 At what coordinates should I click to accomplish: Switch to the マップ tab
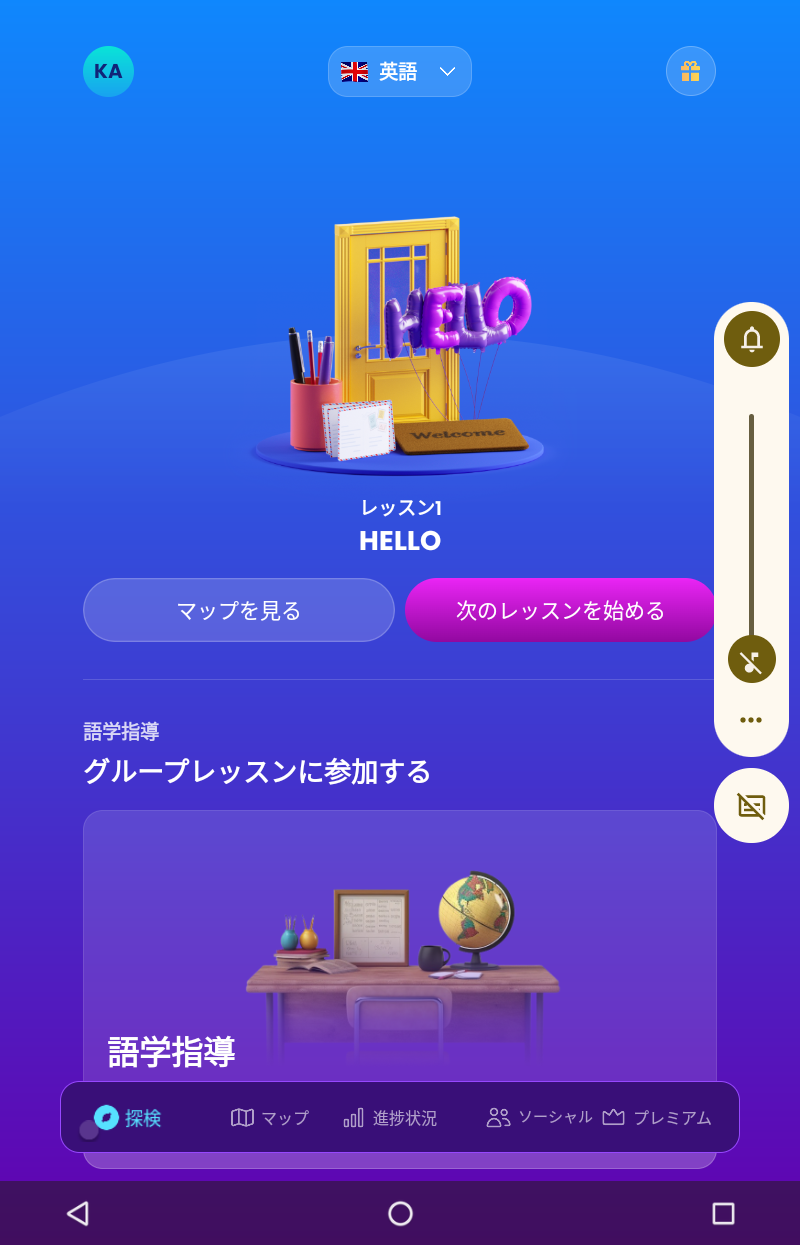[270, 1118]
